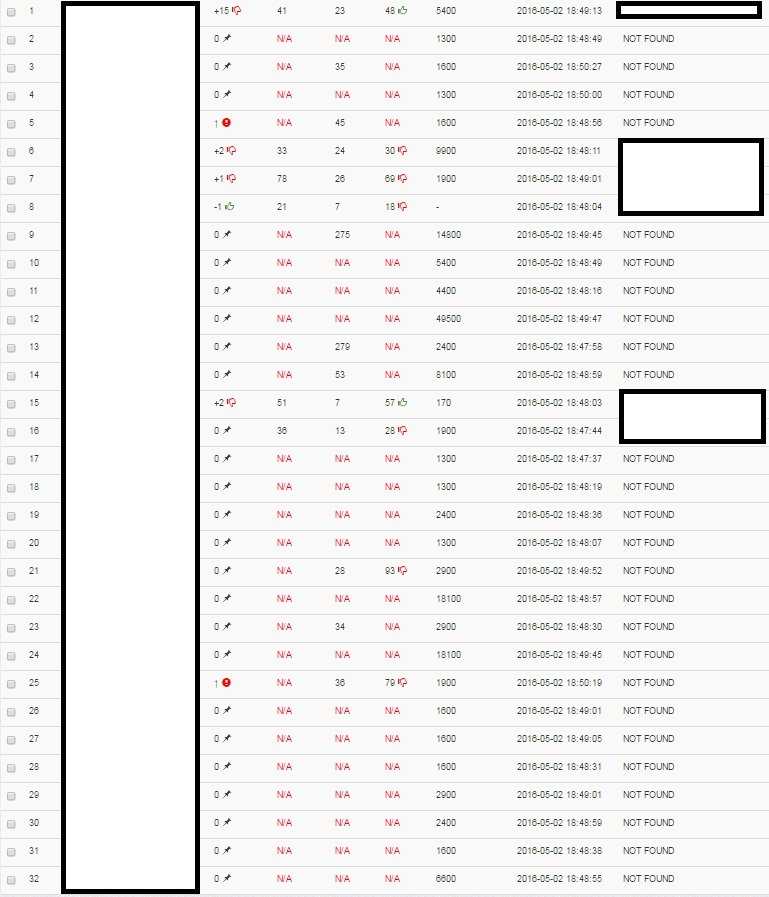Tick row 12's checkbox
The height and width of the screenshot is (897, 769).
(11, 320)
